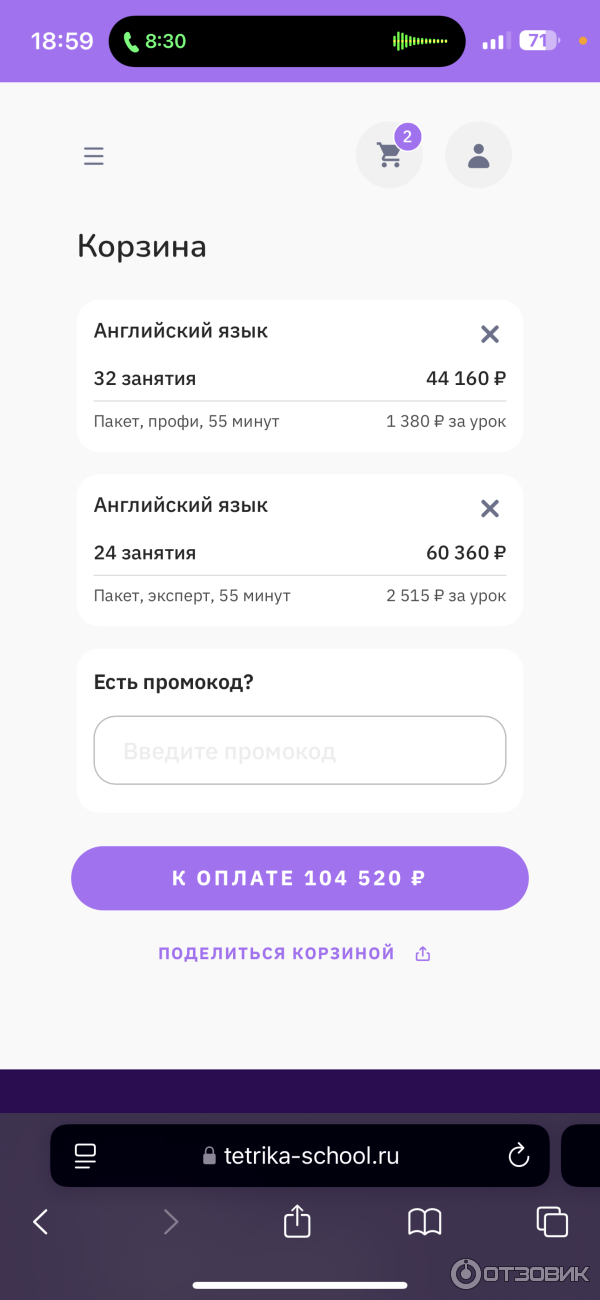Screen dimensions: 600x1300
Task: Focus the «Введите промокод» field
Action: pos(300,750)
